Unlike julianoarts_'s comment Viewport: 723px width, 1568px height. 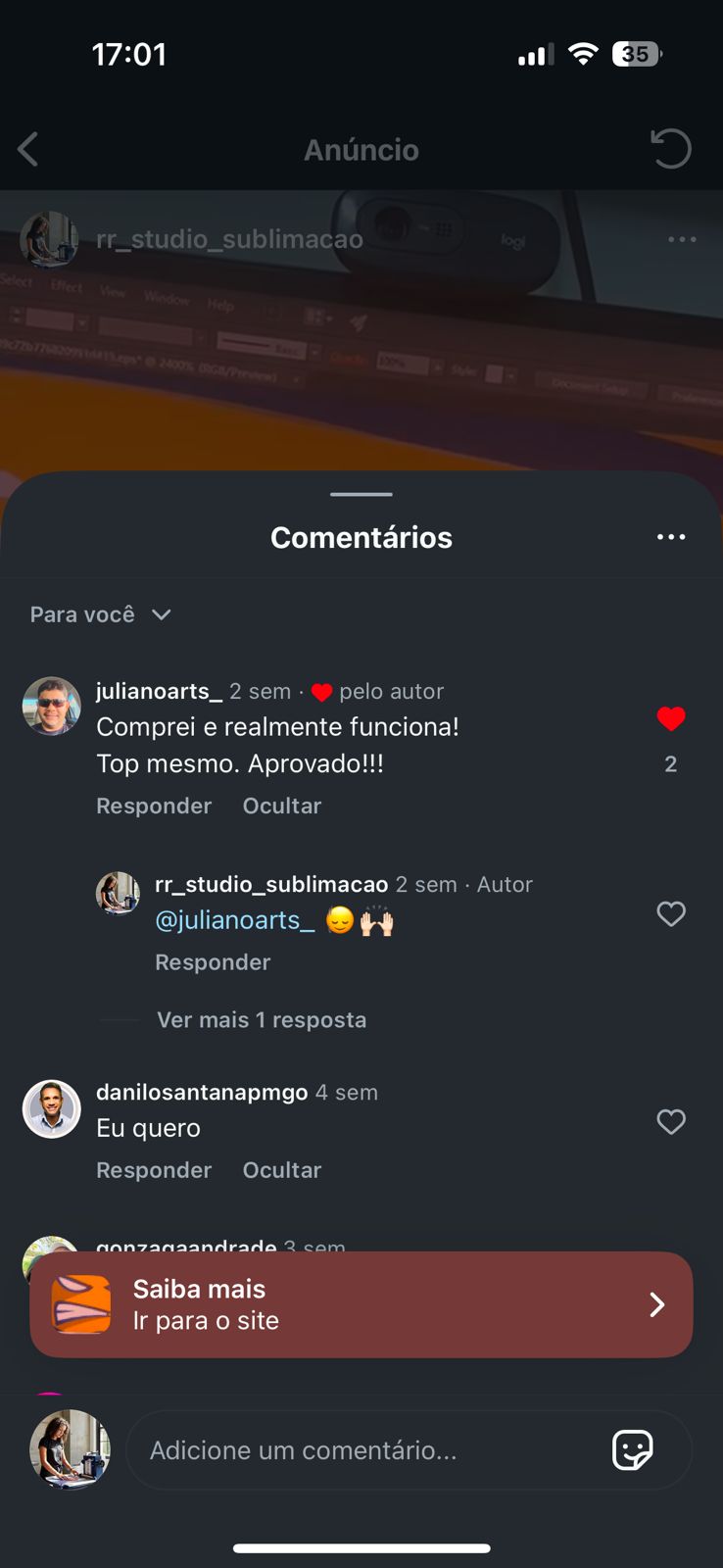pos(671,719)
